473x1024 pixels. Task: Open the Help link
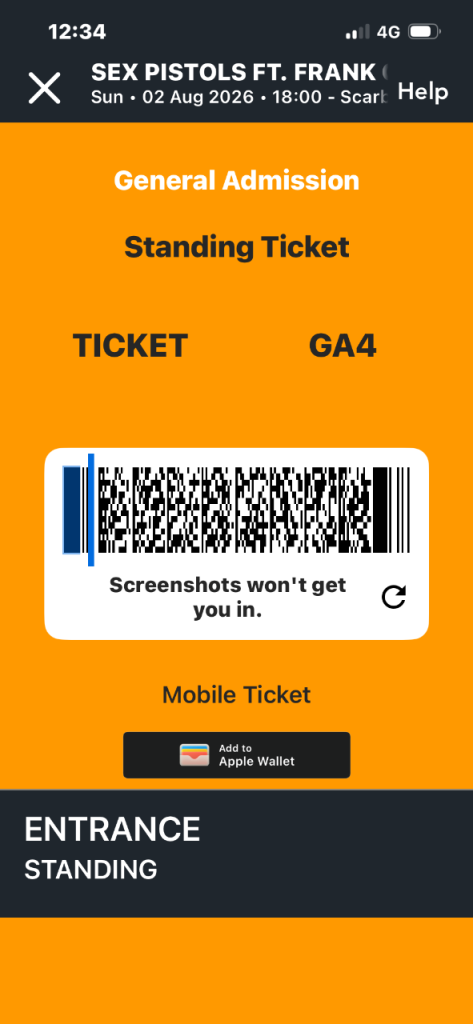pos(423,91)
